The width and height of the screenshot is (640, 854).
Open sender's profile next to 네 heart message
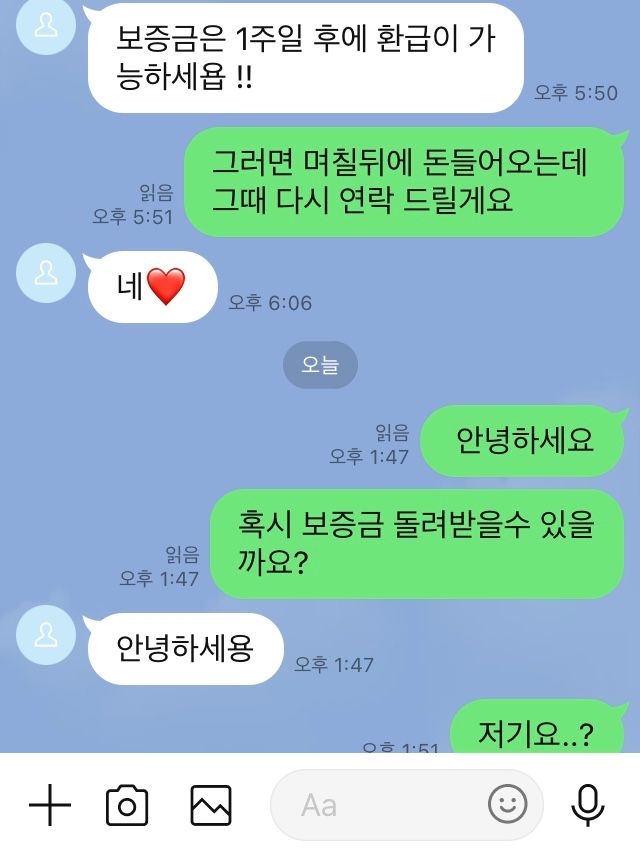tap(46, 273)
